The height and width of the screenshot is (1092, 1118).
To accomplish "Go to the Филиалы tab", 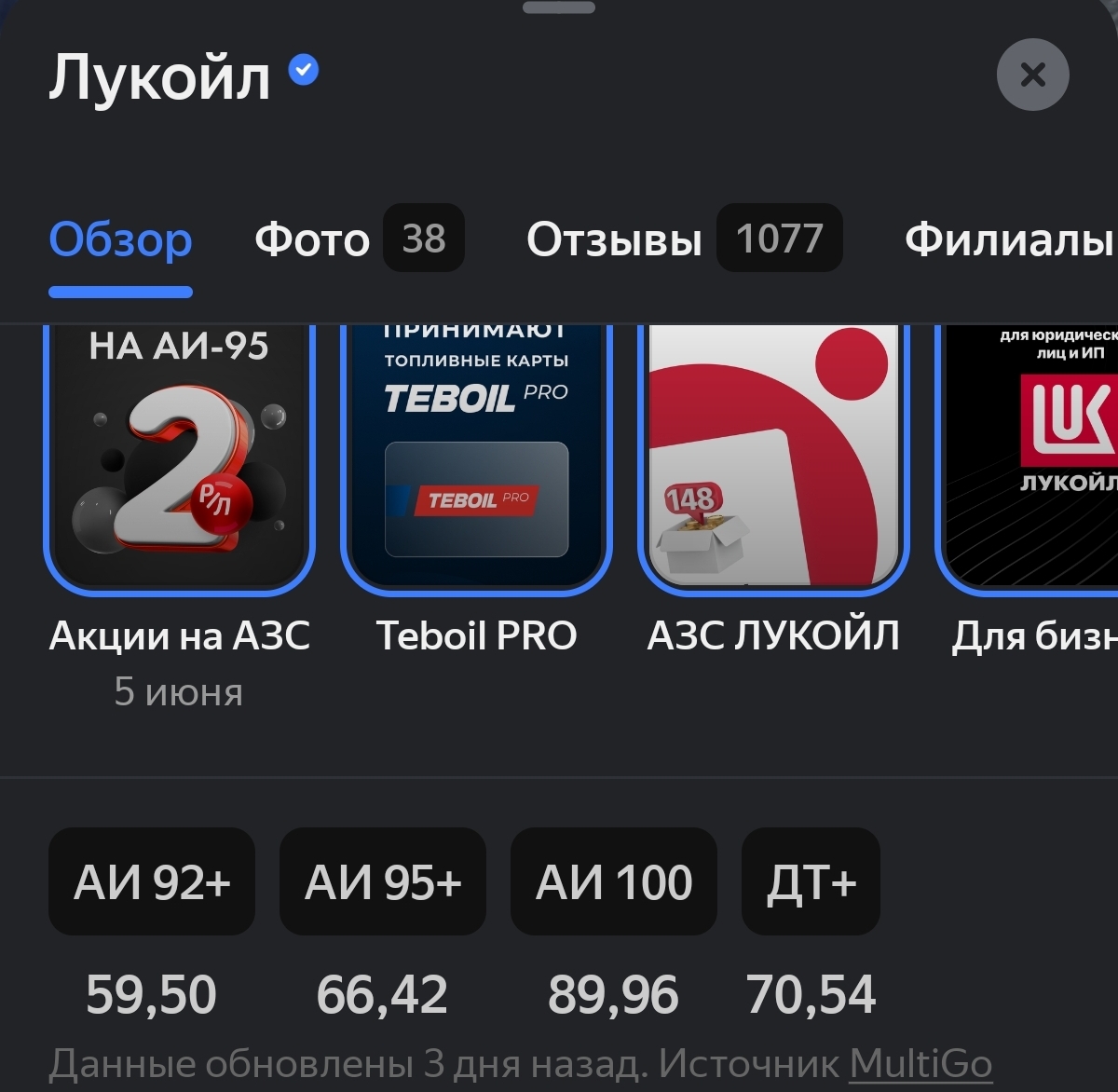I will click(x=1009, y=239).
